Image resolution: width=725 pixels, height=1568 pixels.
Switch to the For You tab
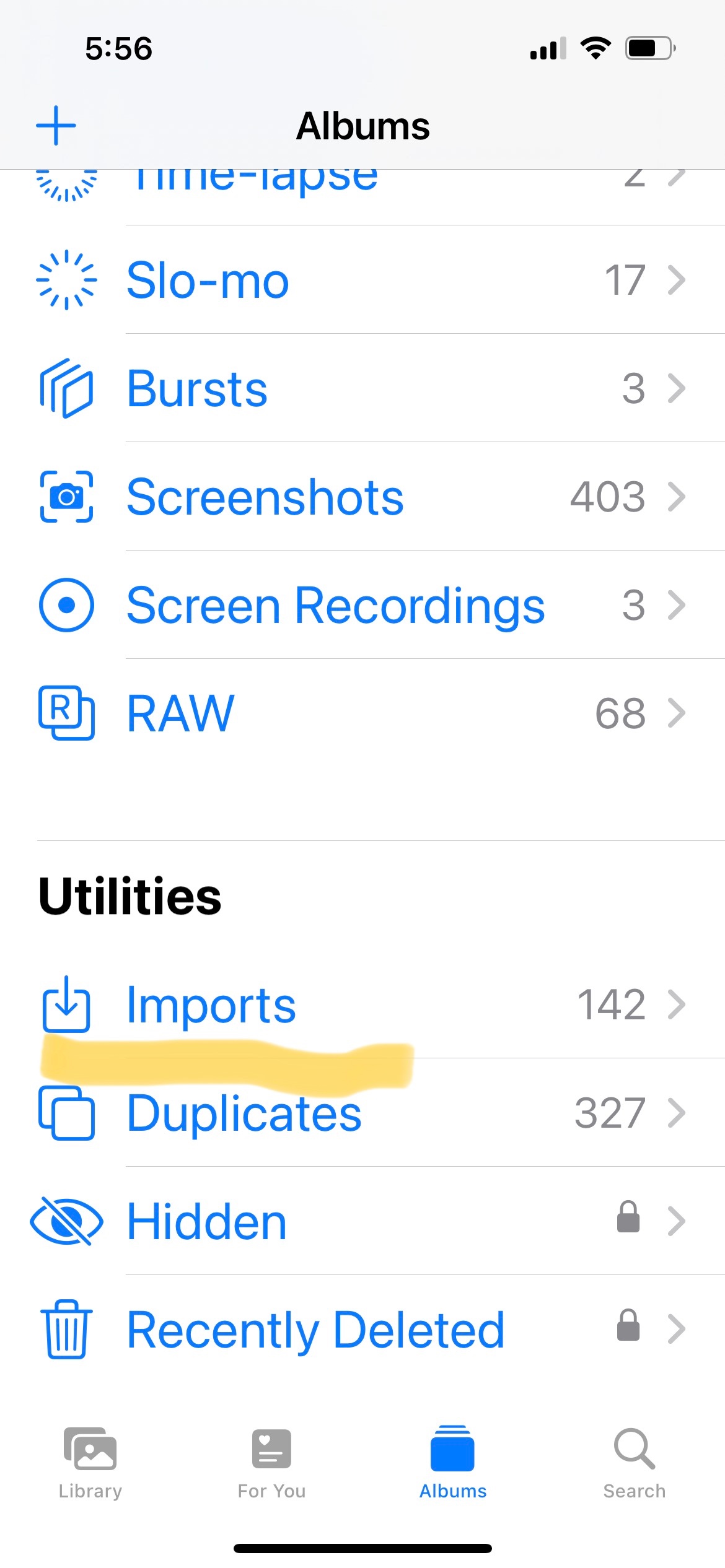coord(271,1463)
